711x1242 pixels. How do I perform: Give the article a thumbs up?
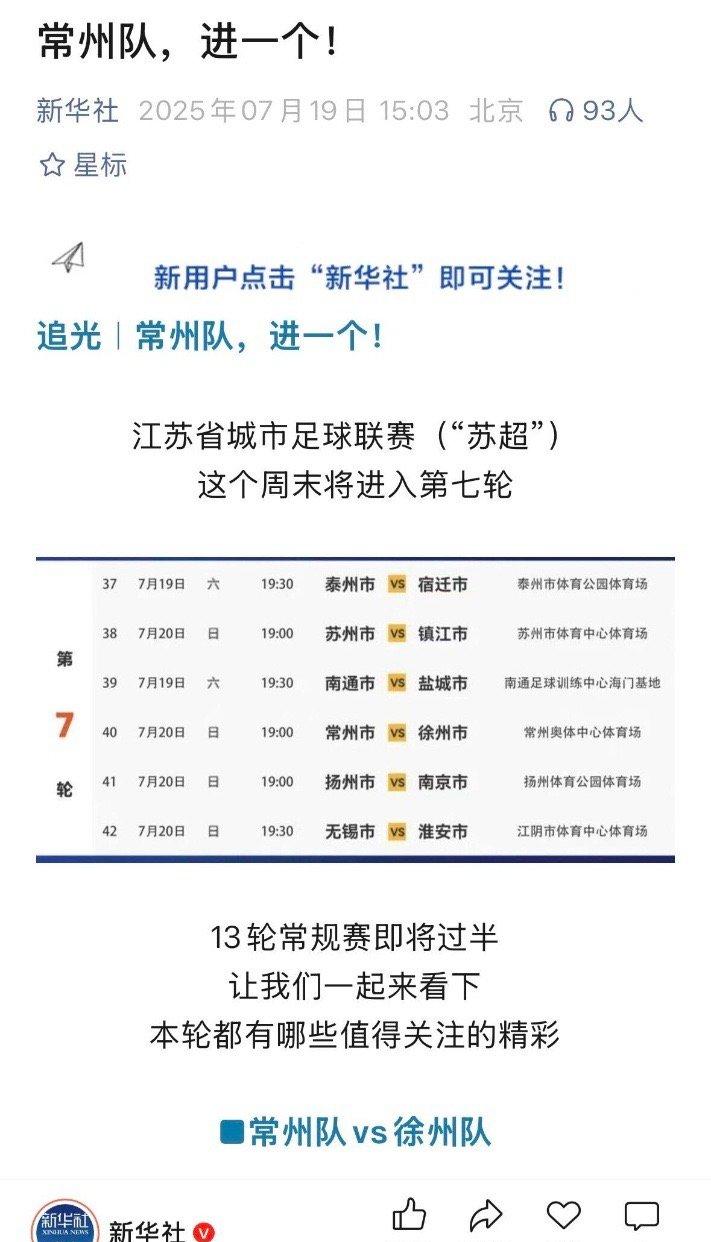[409, 1215]
